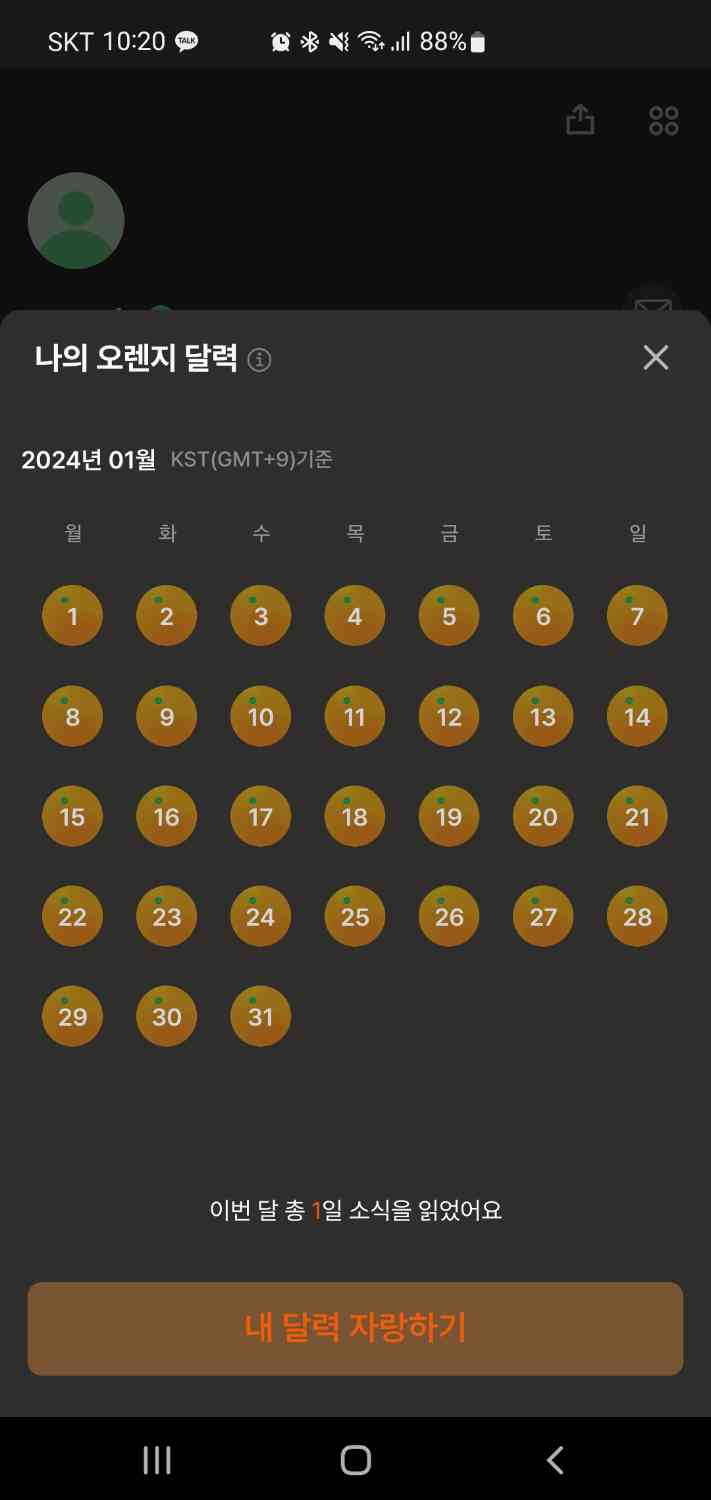Select the orange for day 22
The image size is (711, 1500).
click(x=72, y=916)
